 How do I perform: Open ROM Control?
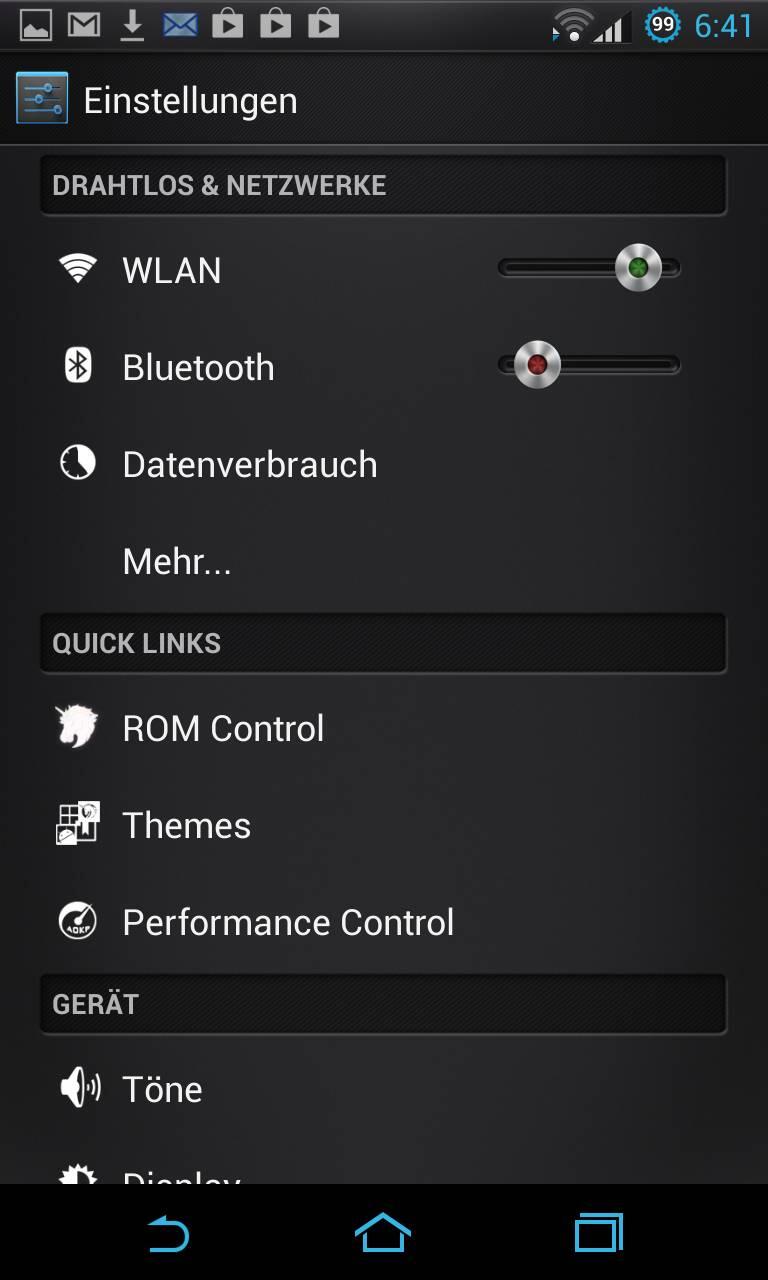click(x=383, y=728)
